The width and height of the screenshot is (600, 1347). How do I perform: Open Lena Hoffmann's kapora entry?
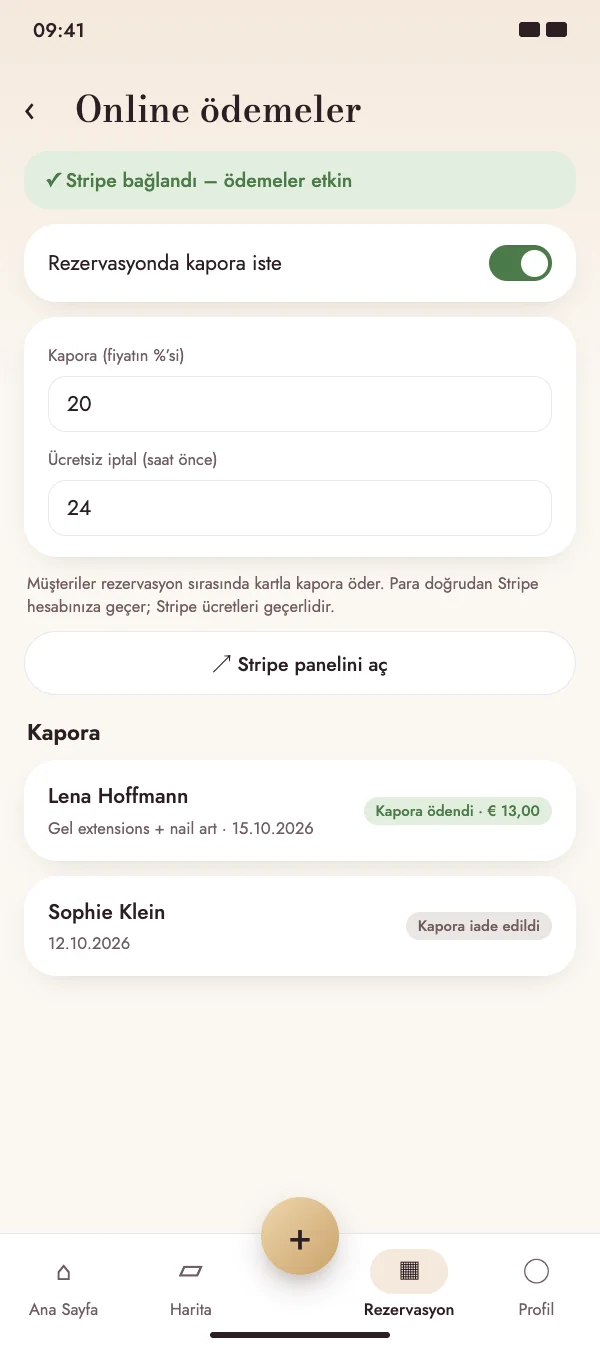(x=300, y=811)
